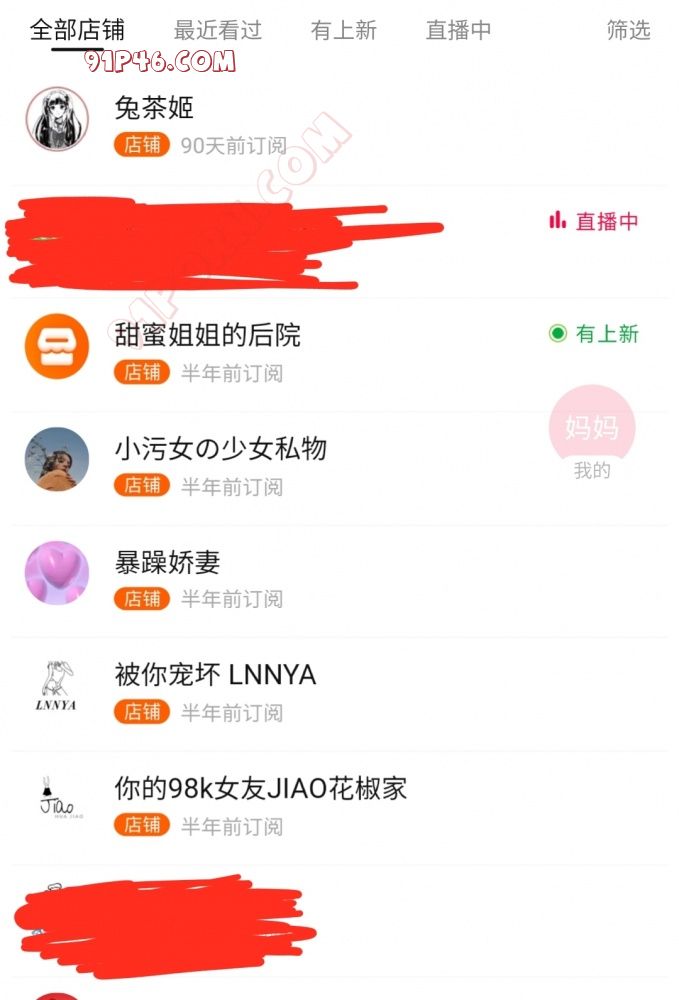
Task: Switch to the 最近看过 tab
Action: point(217,30)
